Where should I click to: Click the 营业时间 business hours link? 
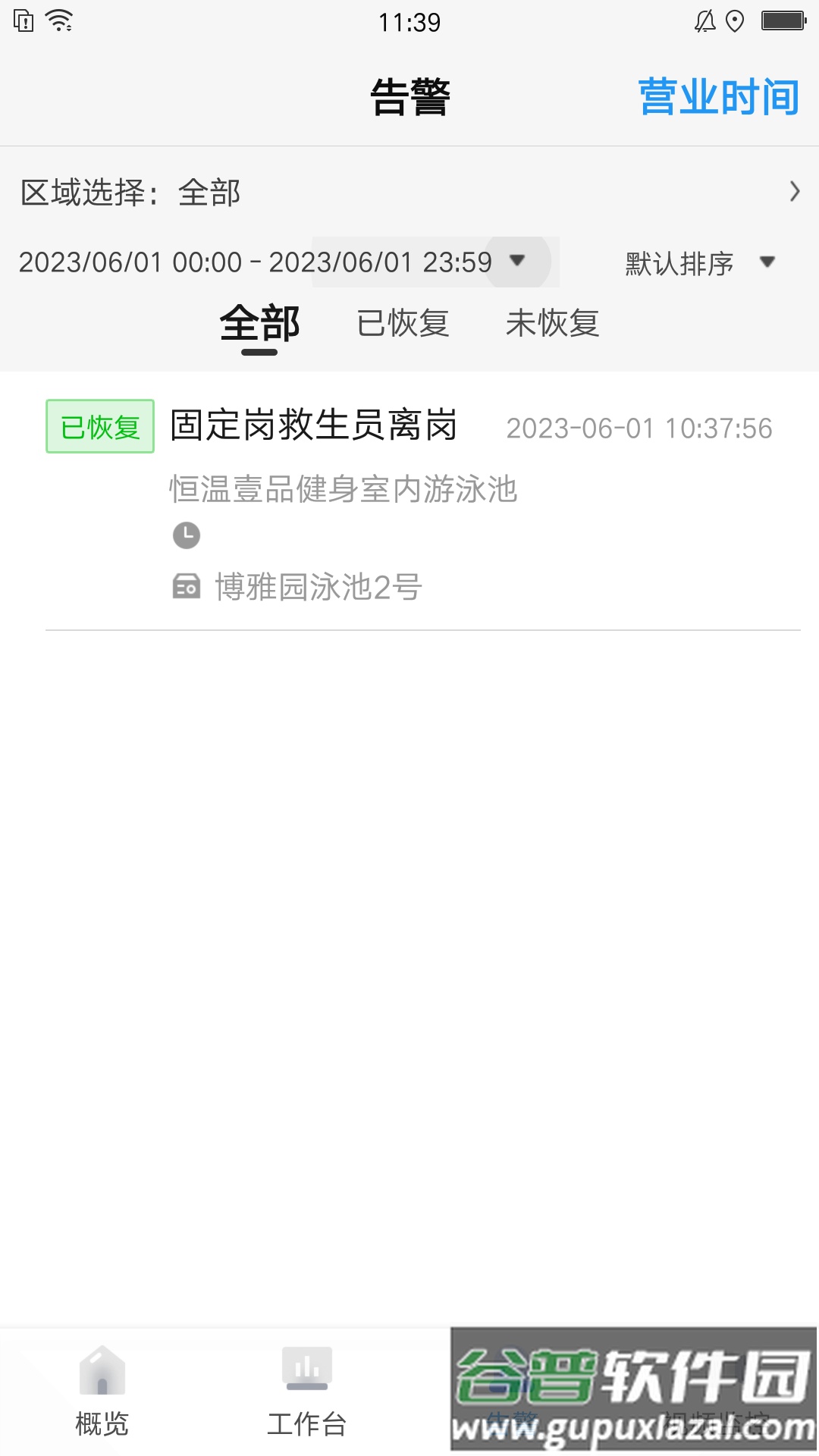click(x=718, y=96)
